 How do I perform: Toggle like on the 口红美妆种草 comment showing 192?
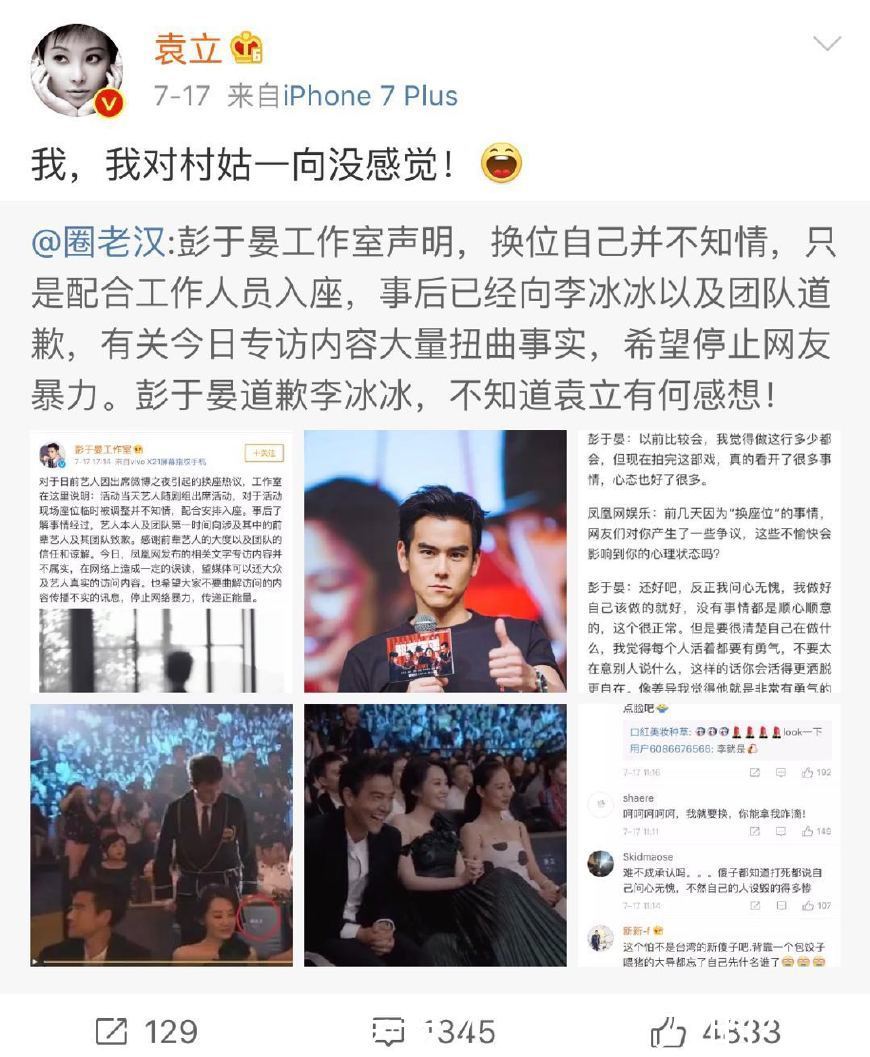[x=808, y=773]
